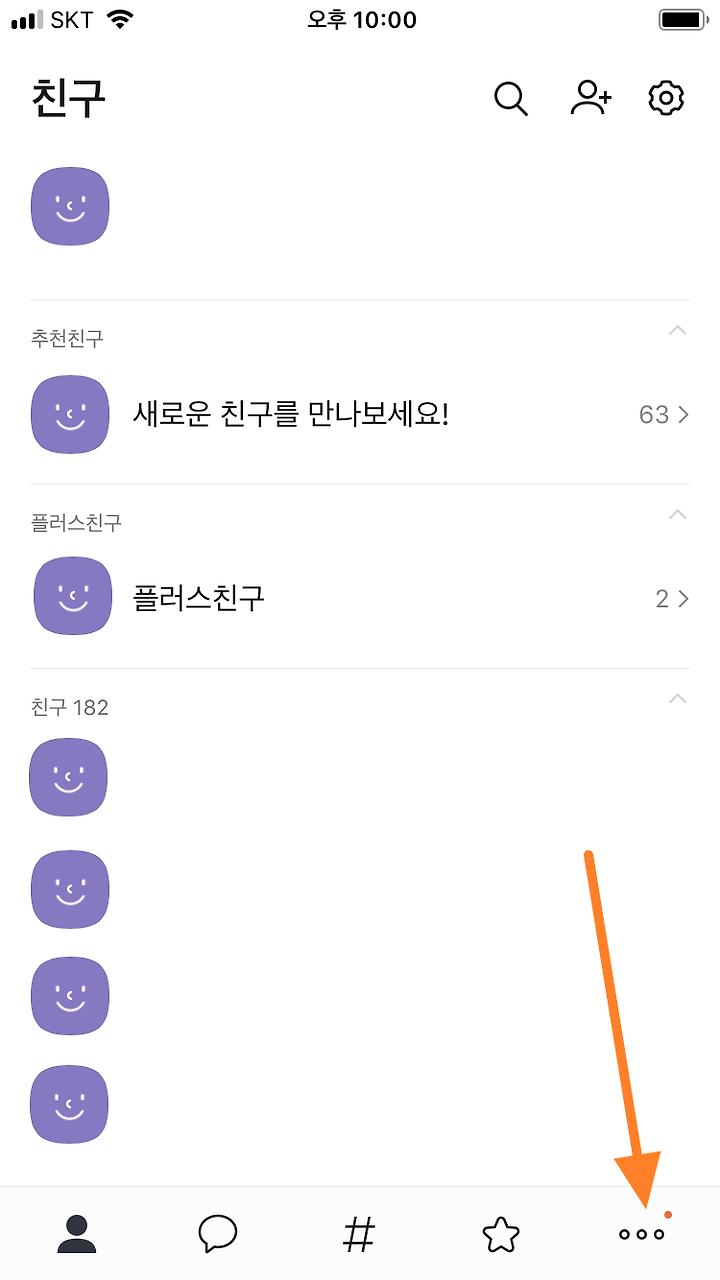Open your own profile avatar at top
Viewport: 720px width, 1280px height.
[x=70, y=206]
